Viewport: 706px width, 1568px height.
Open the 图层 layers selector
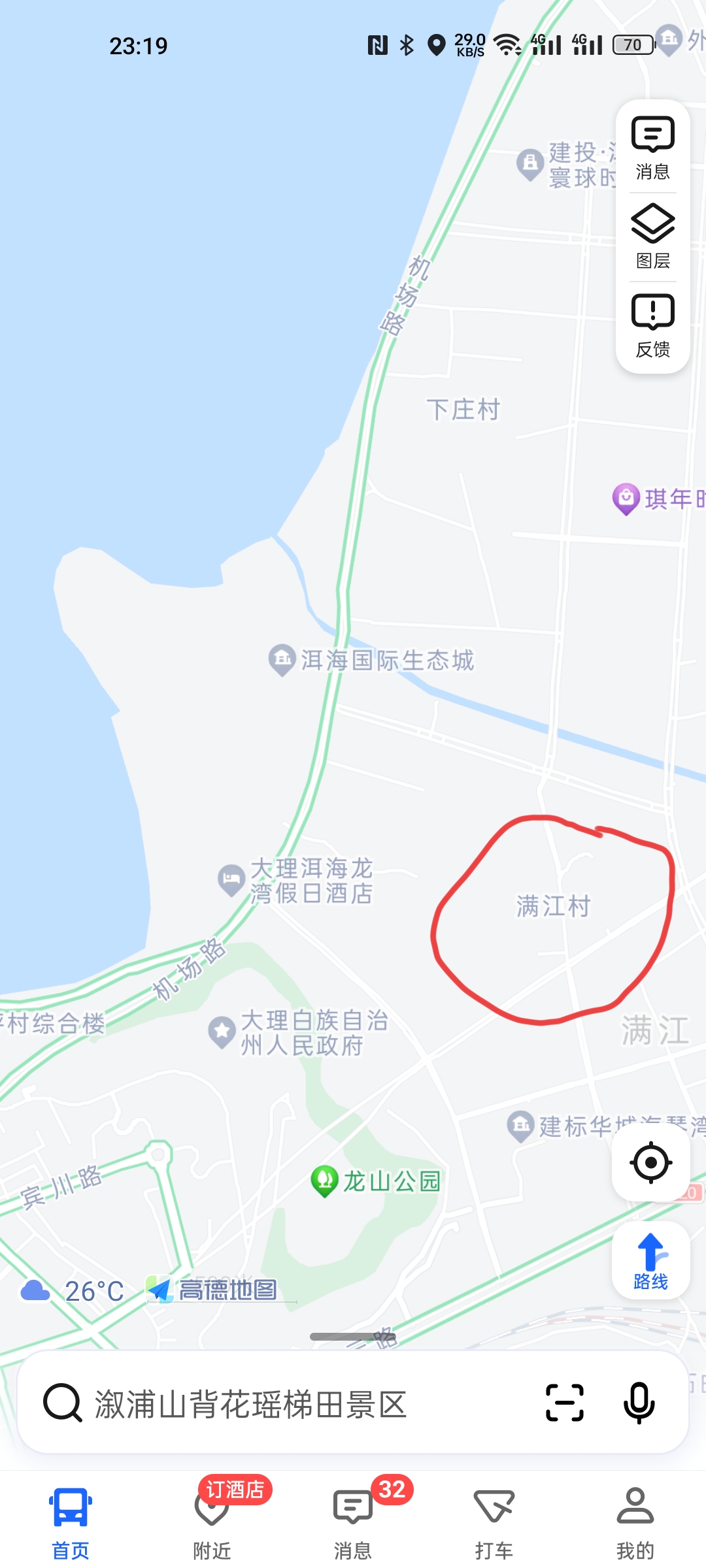pyautogui.click(x=652, y=237)
